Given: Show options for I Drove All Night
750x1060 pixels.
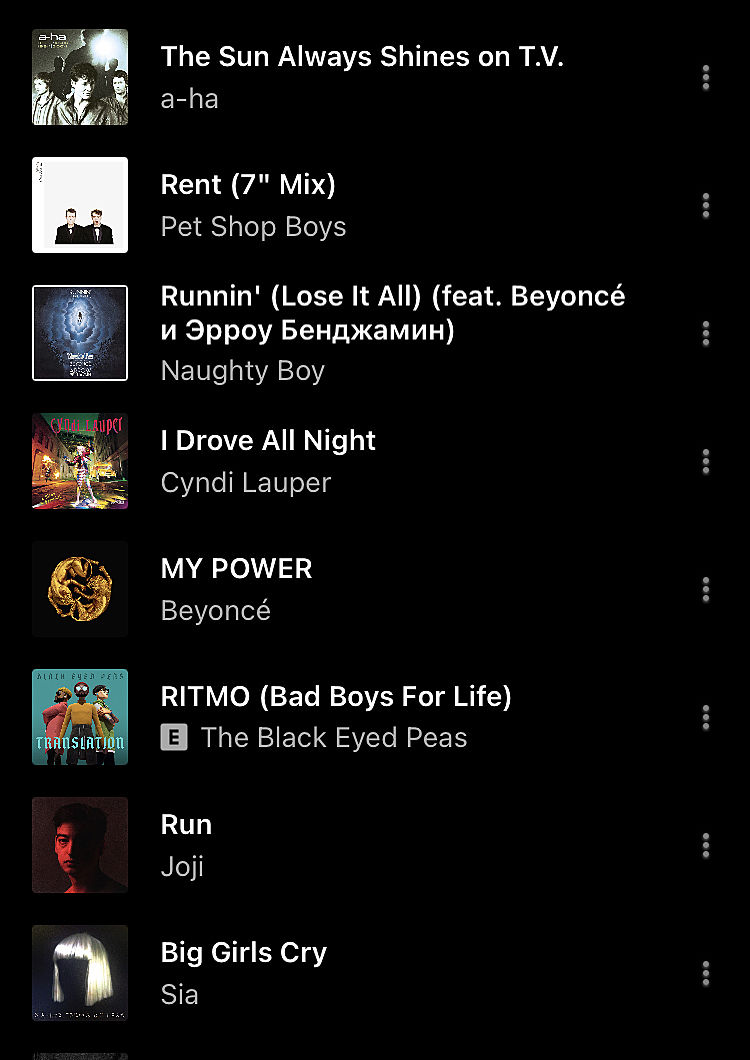Looking at the screenshot, I should (706, 461).
